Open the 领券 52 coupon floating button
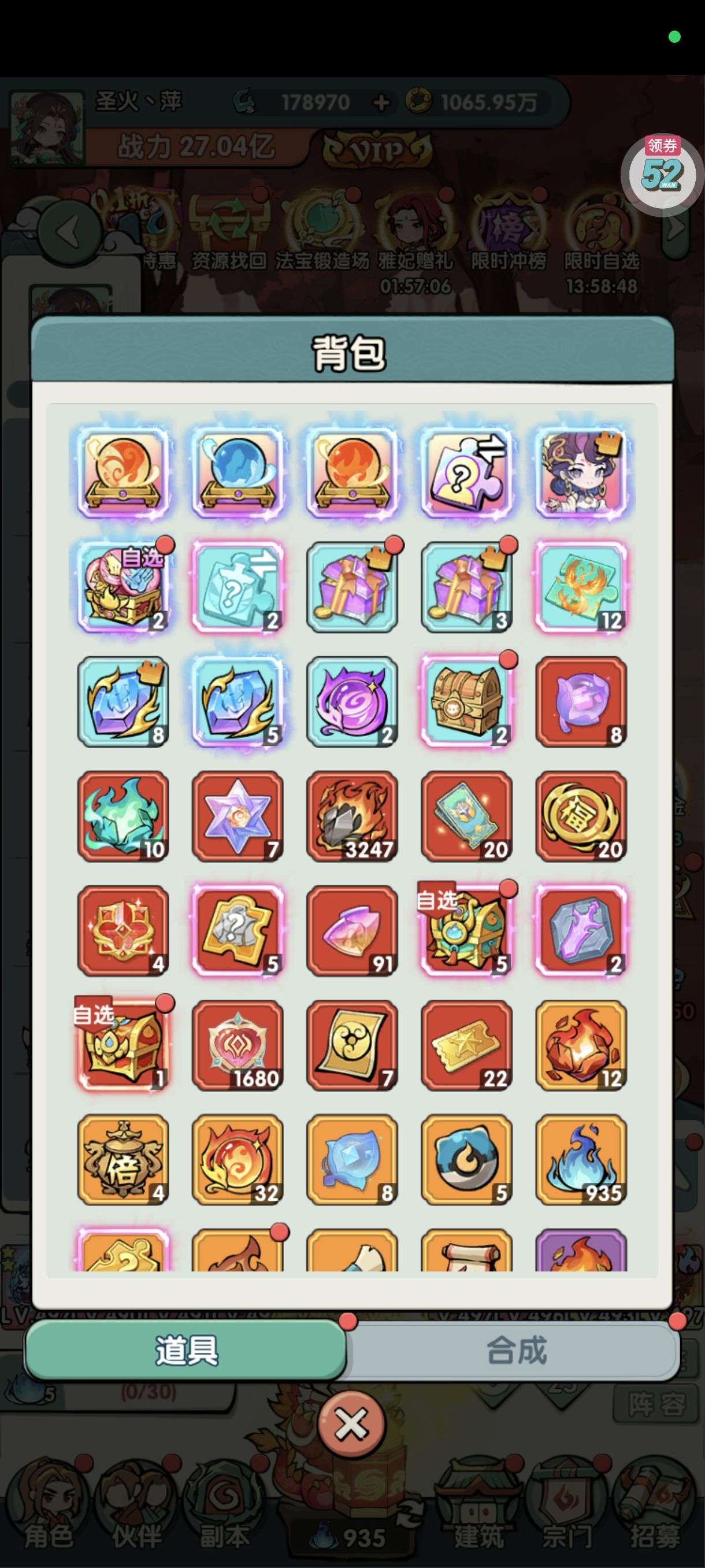Image resolution: width=705 pixels, height=1568 pixels. [x=661, y=172]
